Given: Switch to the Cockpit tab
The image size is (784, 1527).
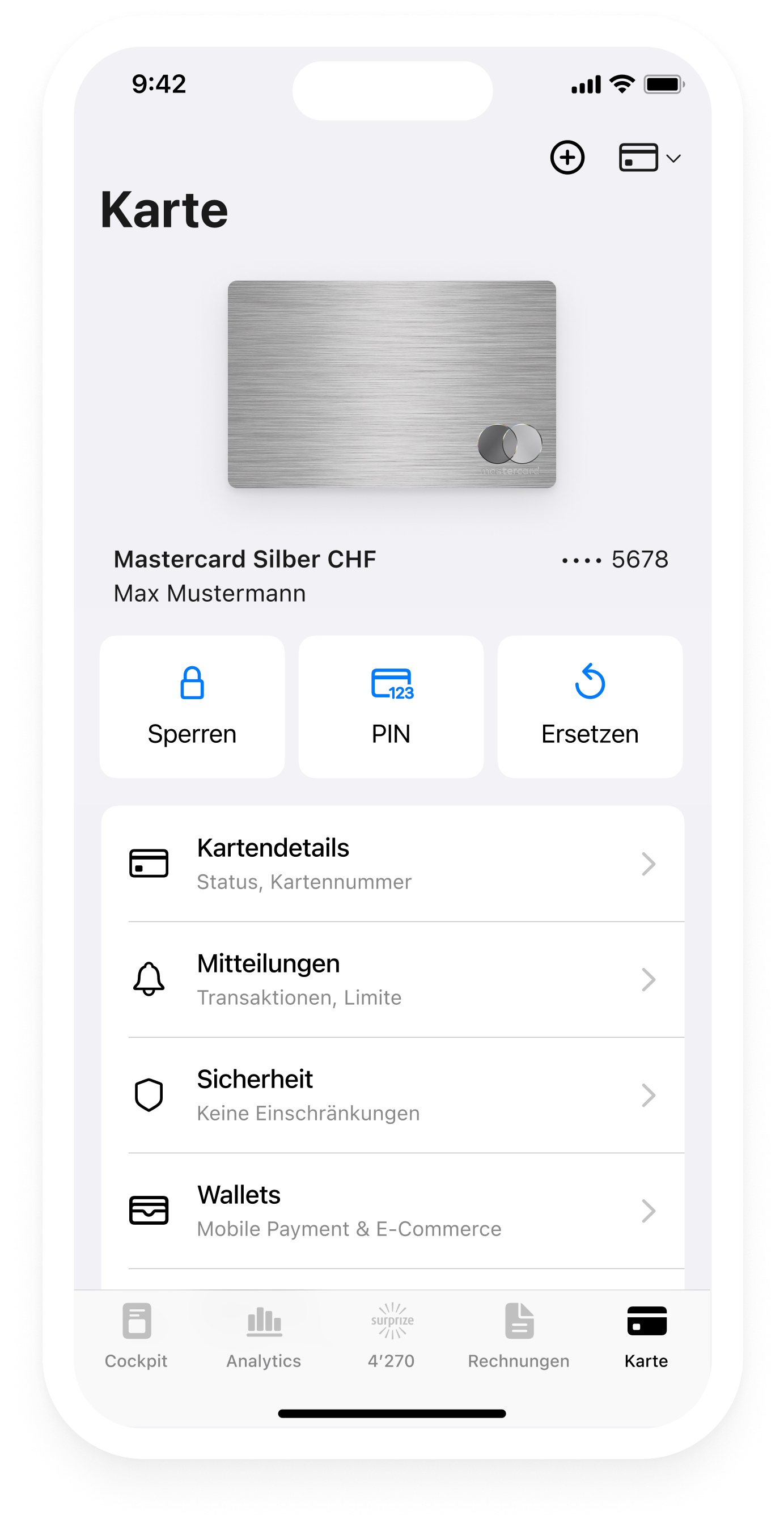Looking at the screenshot, I should tap(136, 1336).
